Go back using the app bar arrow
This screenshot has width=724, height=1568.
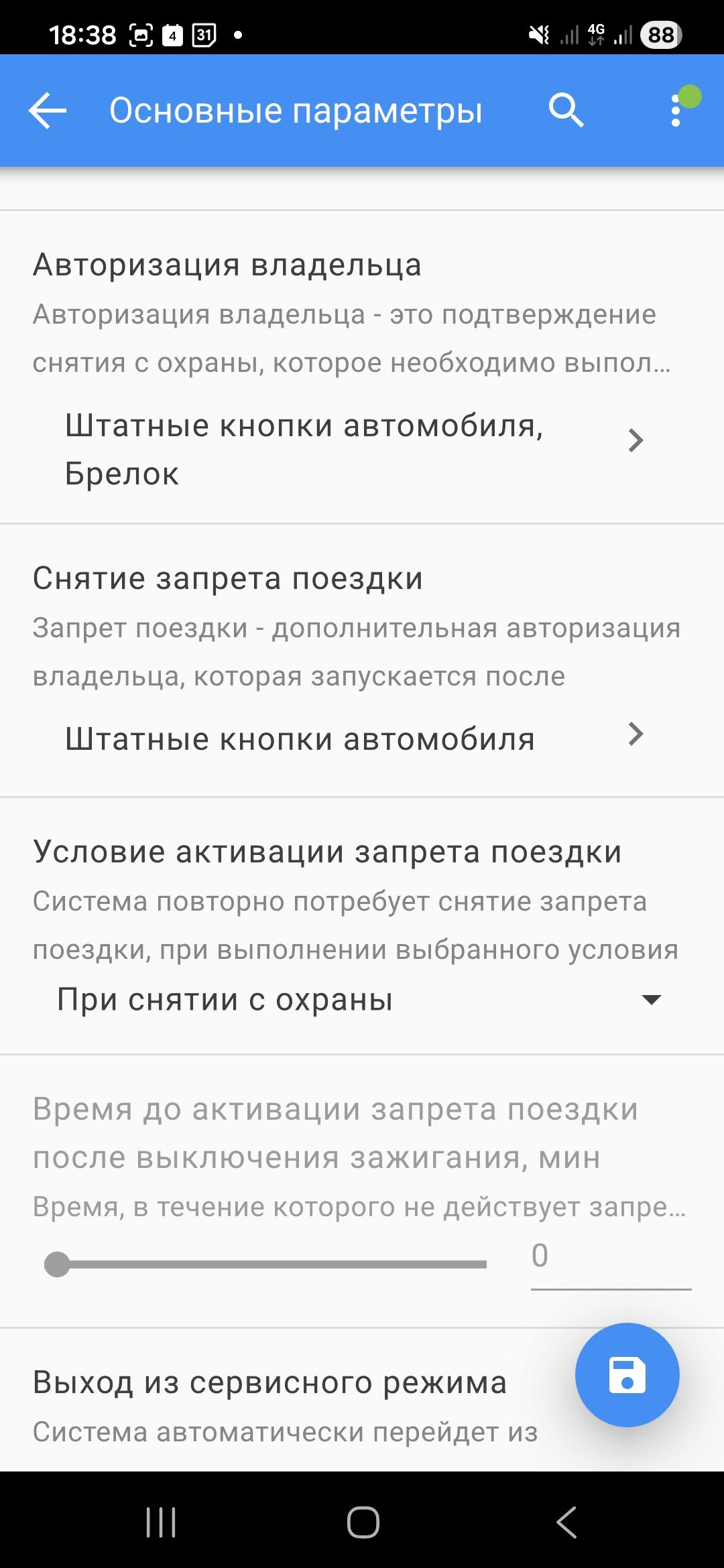48,111
